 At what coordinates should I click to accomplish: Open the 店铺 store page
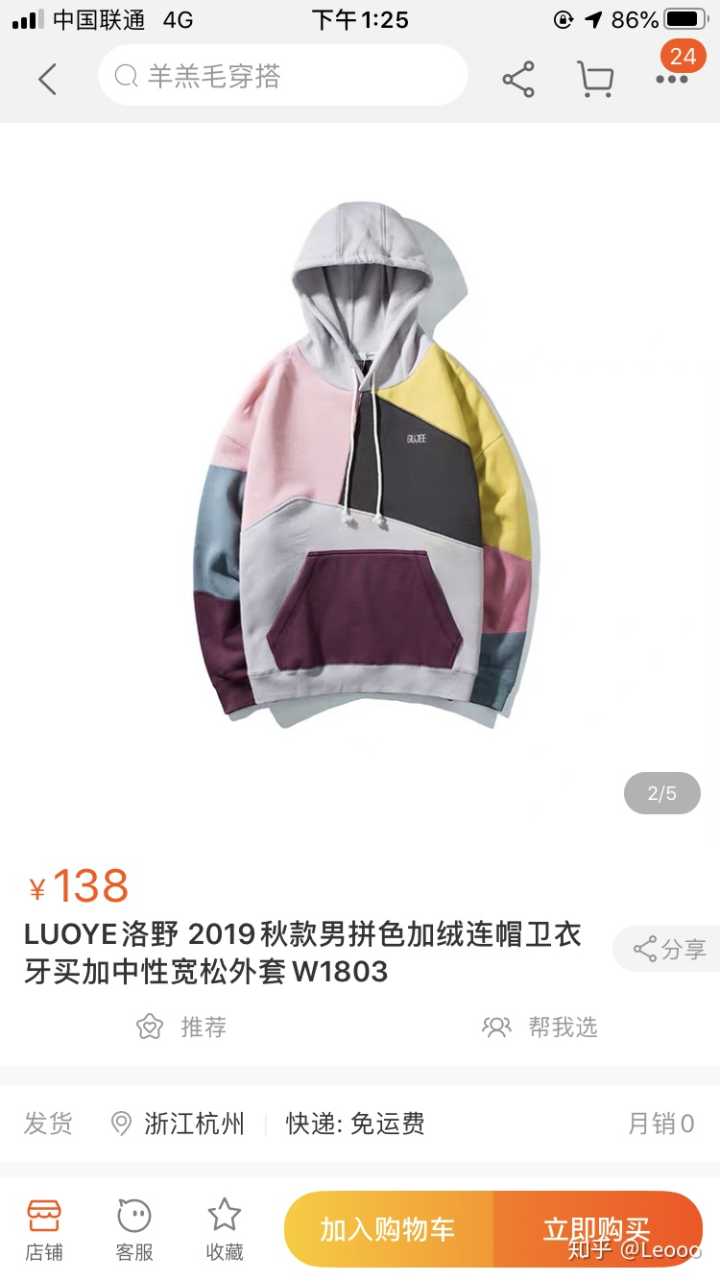[44, 1230]
